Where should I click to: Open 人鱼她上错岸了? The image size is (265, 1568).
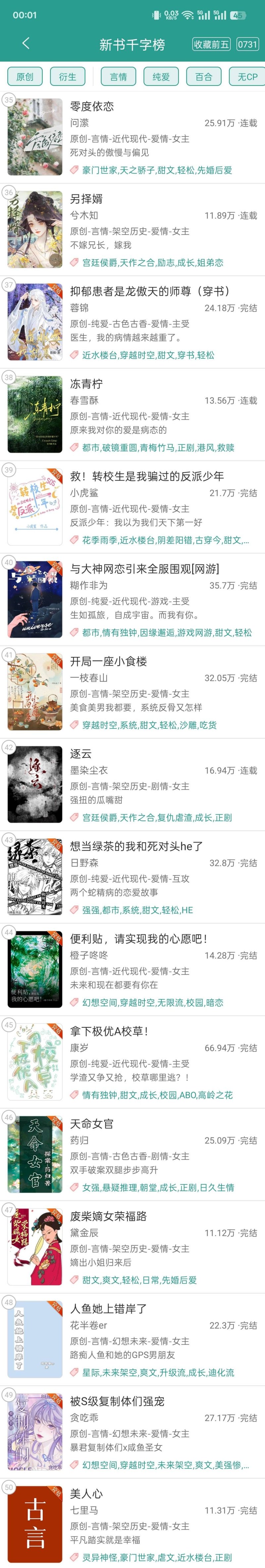(x=108, y=1309)
